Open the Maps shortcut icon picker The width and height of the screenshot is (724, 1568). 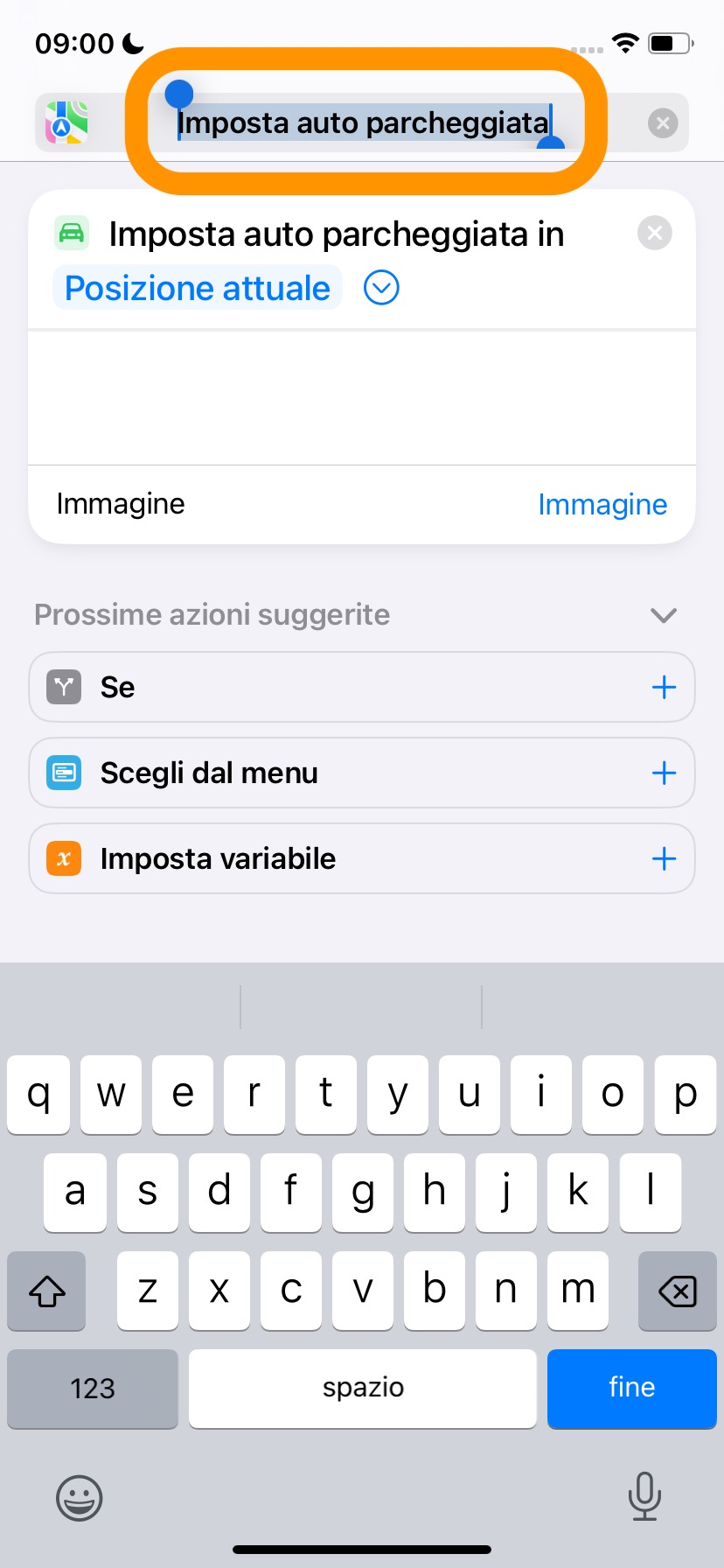67,123
